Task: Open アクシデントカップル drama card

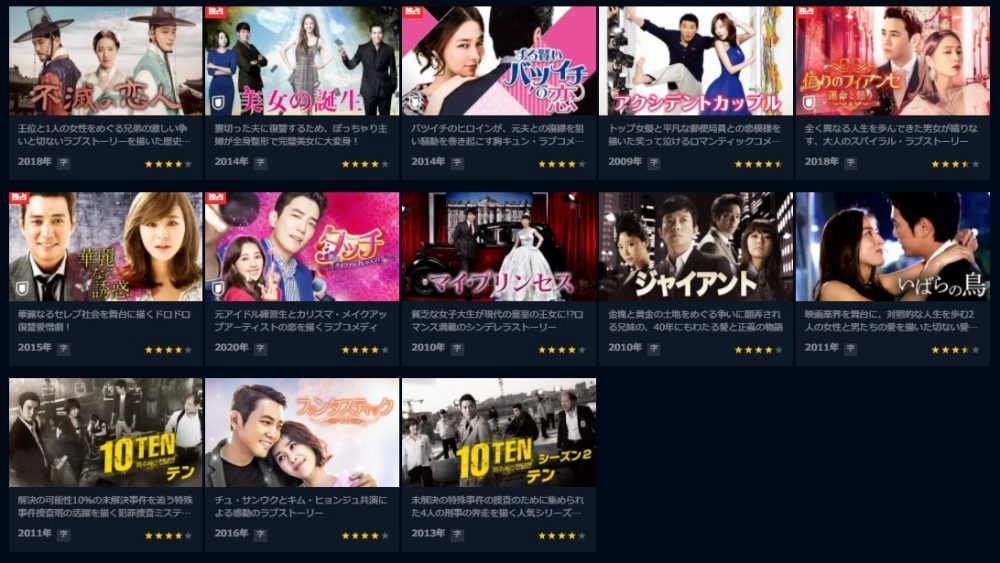Action: [x=696, y=62]
